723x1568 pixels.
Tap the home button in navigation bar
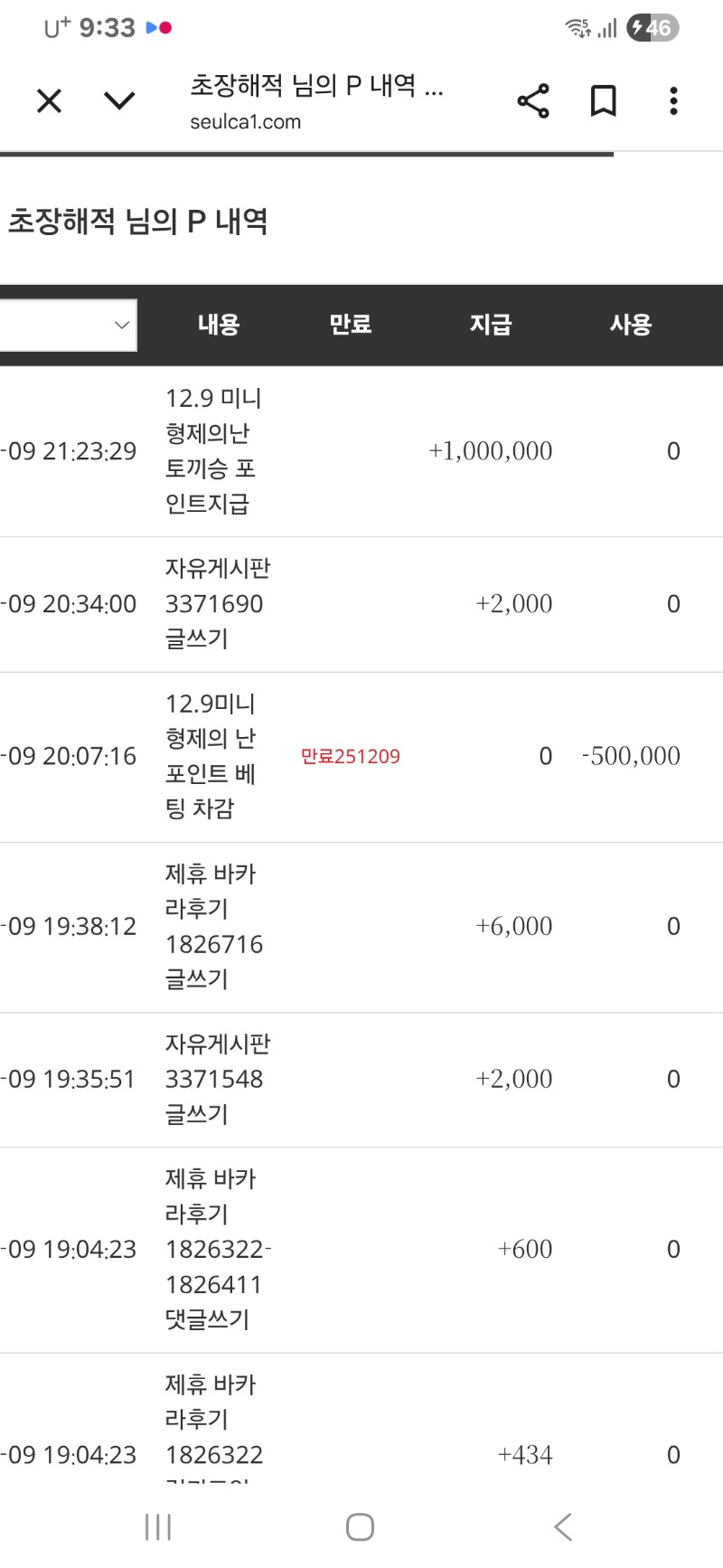(x=360, y=1526)
